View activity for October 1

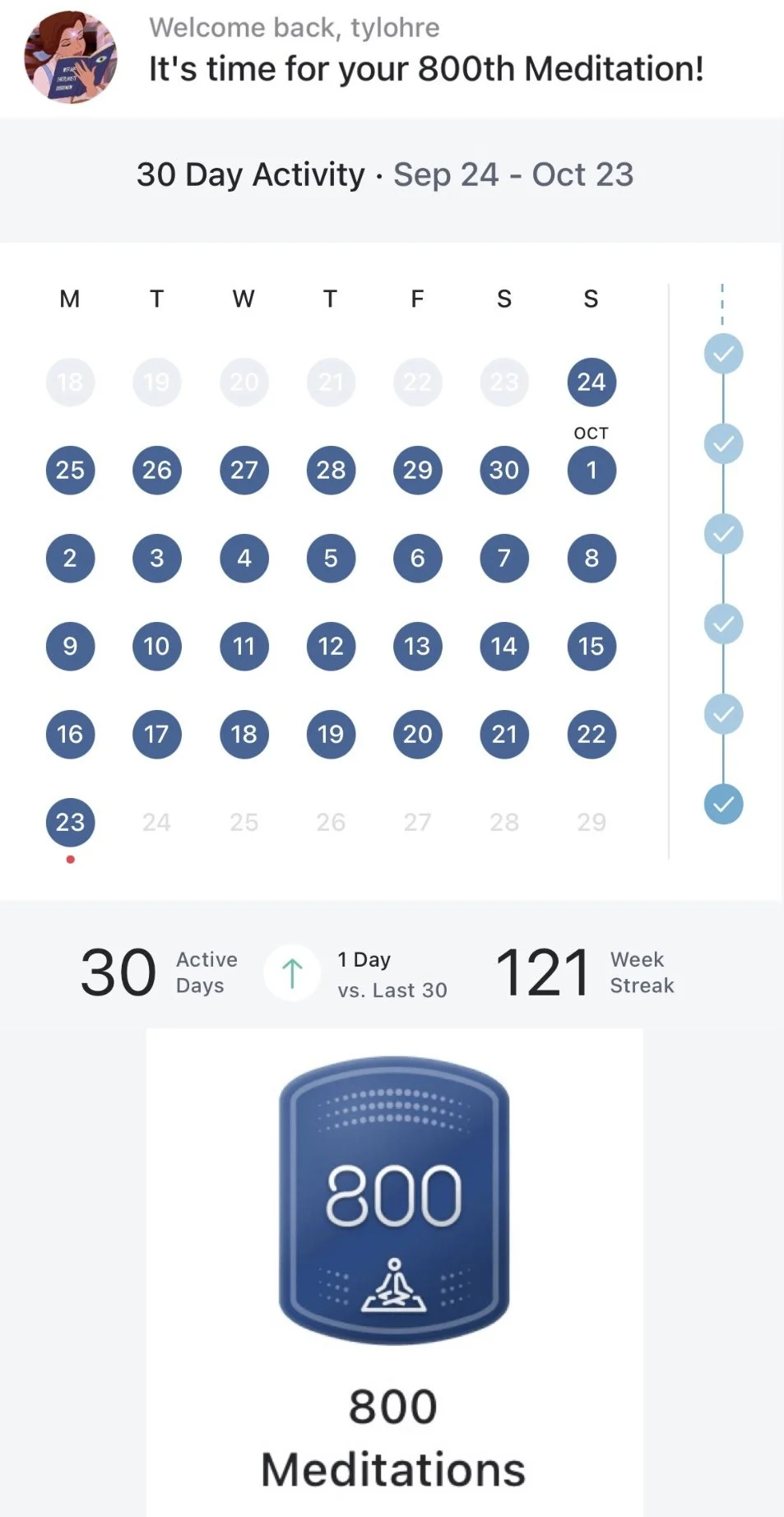pyautogui.click(x=591, y=470)
